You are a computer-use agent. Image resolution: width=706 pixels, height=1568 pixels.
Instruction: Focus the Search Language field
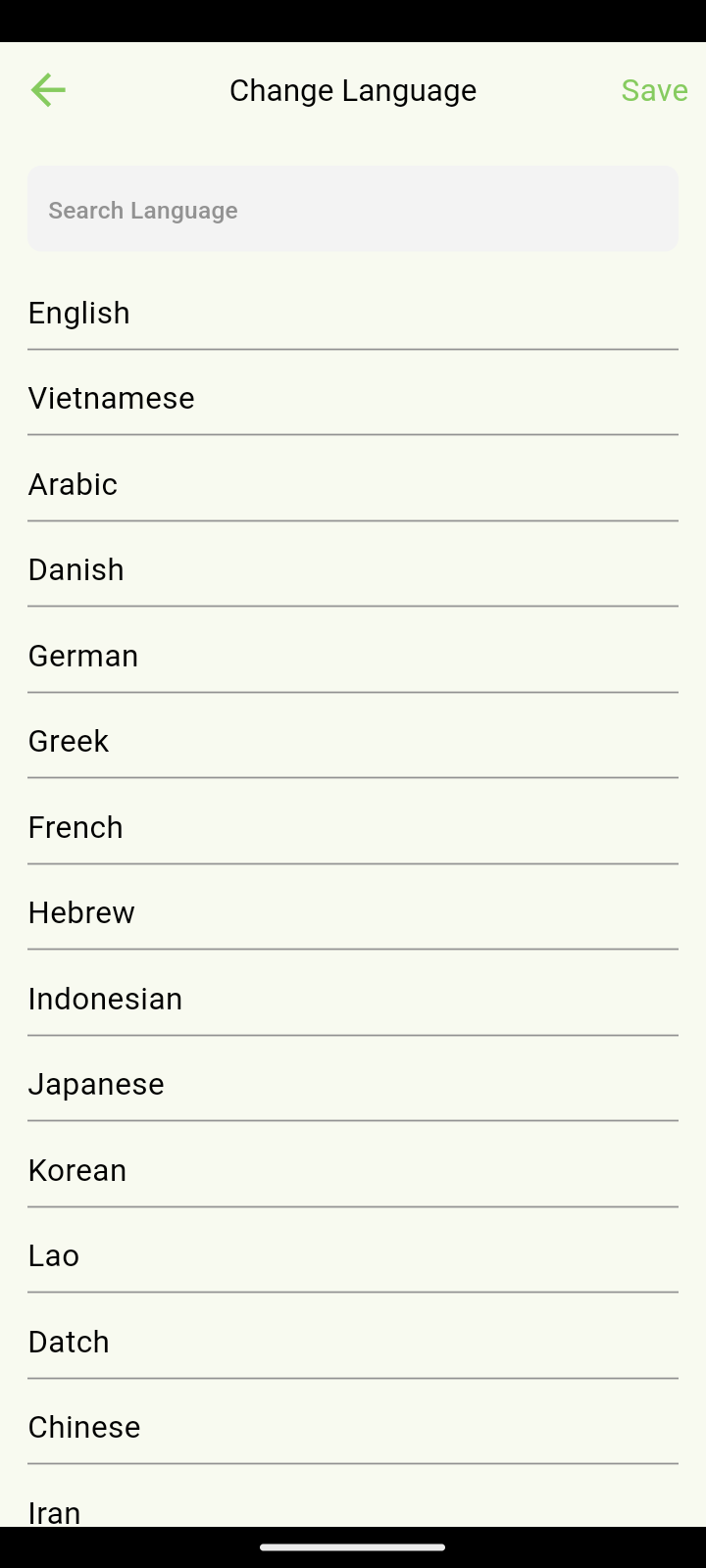pos(353,210)
